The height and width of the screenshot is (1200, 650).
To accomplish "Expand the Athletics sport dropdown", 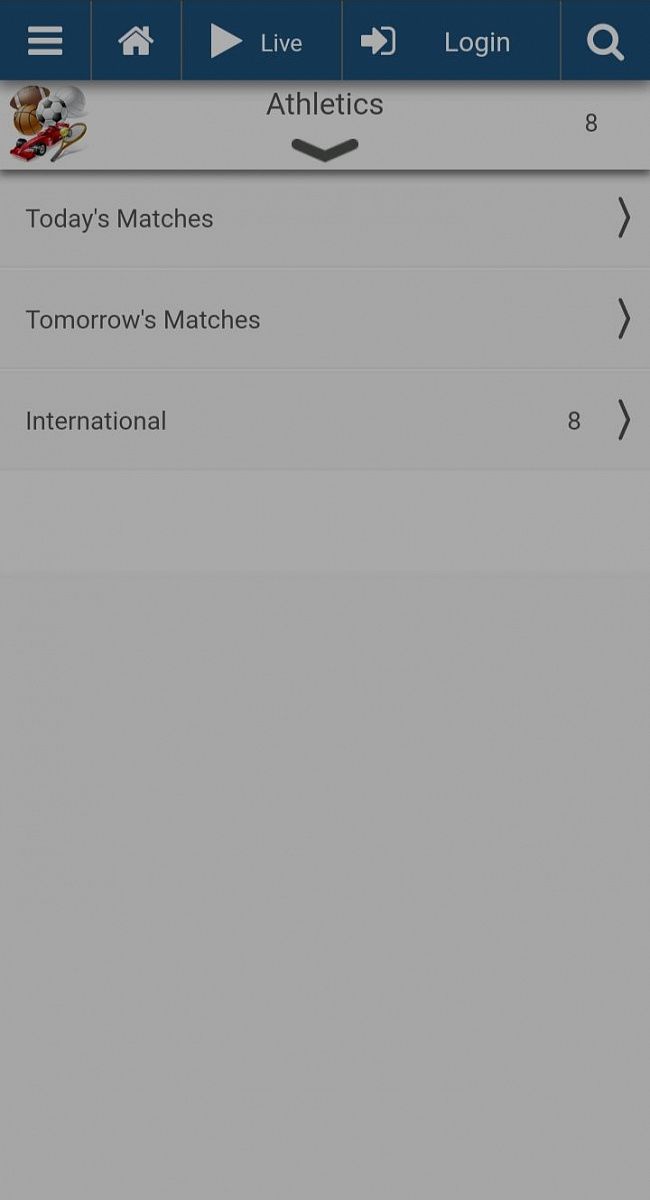I will [324, 148].
